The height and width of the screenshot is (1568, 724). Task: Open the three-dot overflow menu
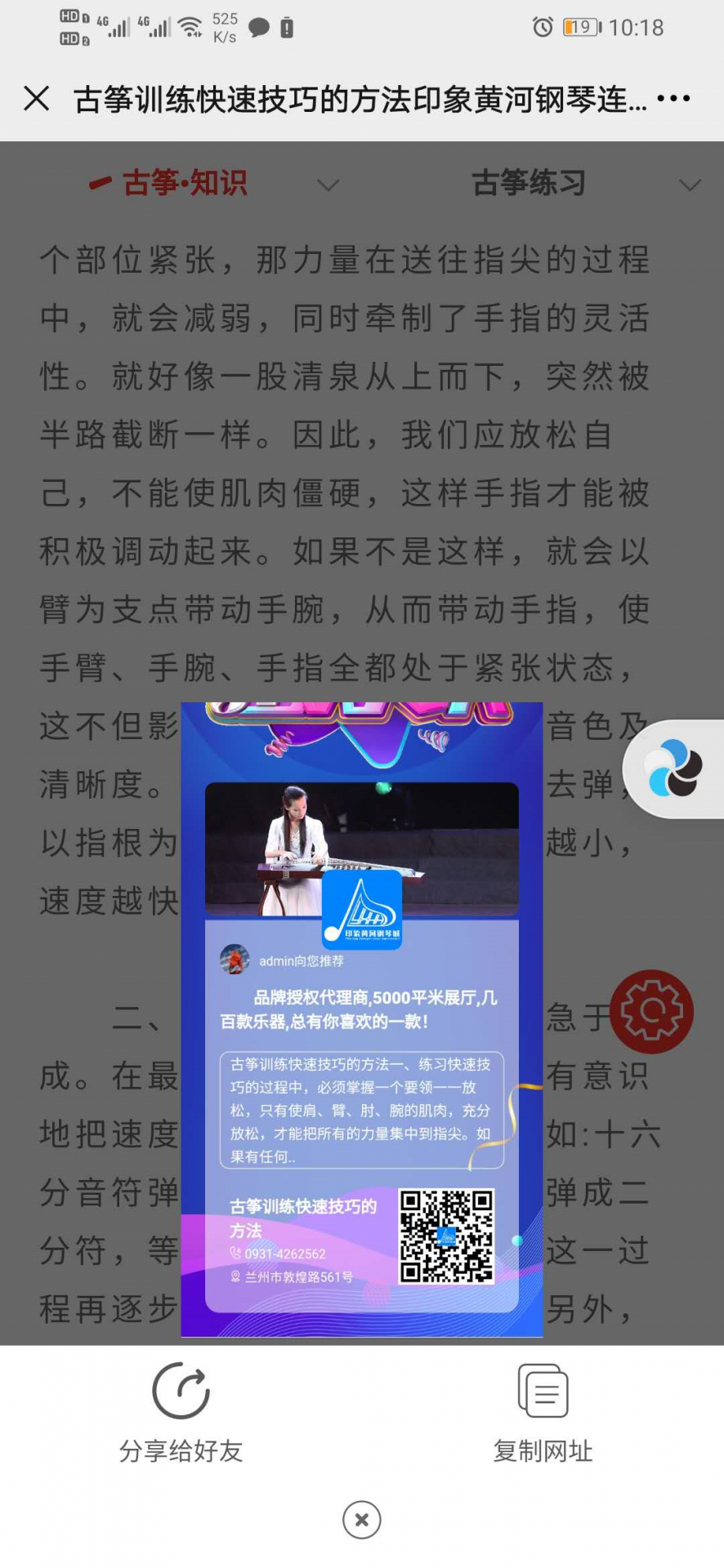(x=673, y=99)
